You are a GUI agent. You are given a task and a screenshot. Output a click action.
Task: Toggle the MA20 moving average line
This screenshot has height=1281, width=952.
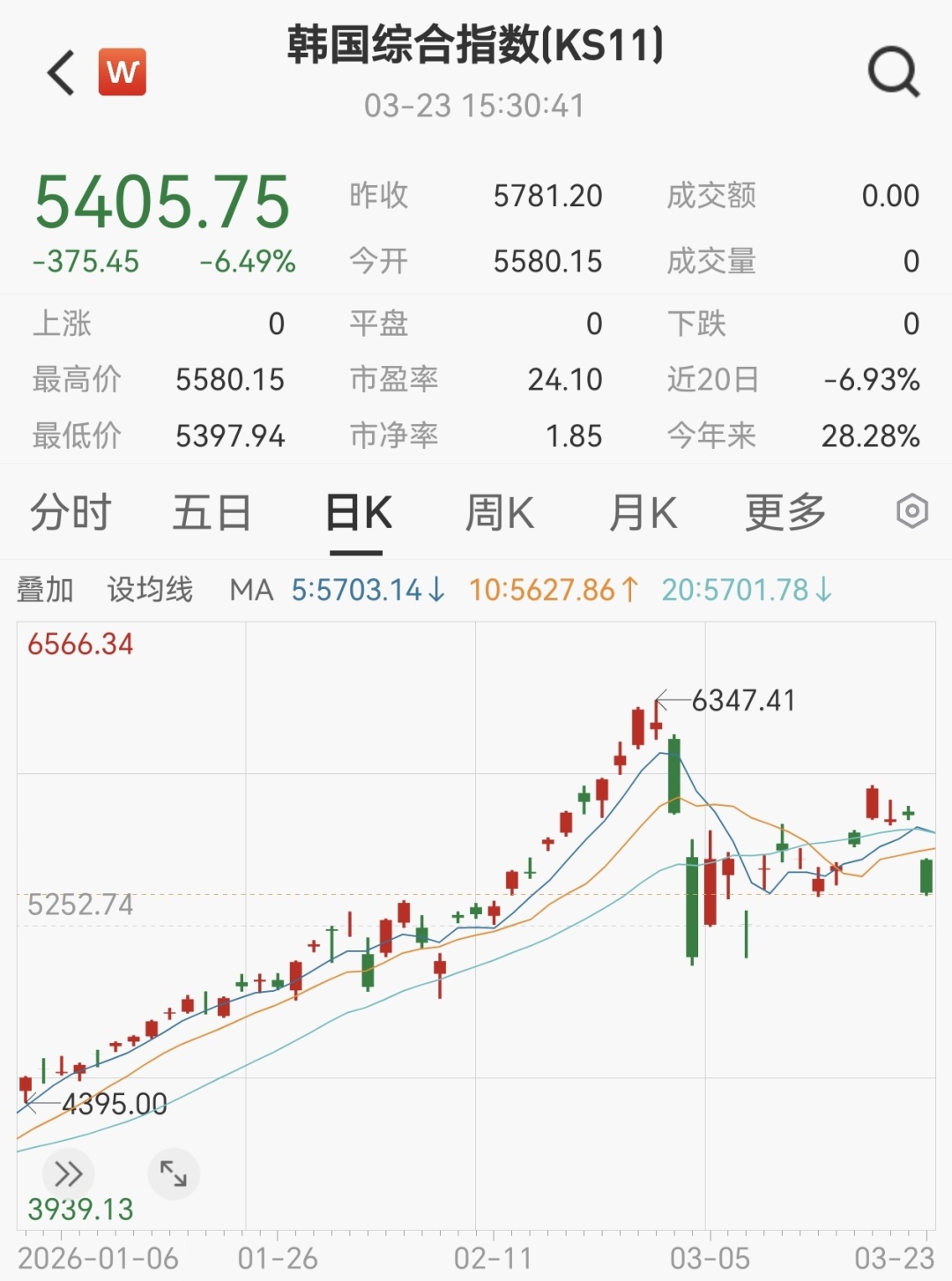pyautogui.click(x=745, y=591)
